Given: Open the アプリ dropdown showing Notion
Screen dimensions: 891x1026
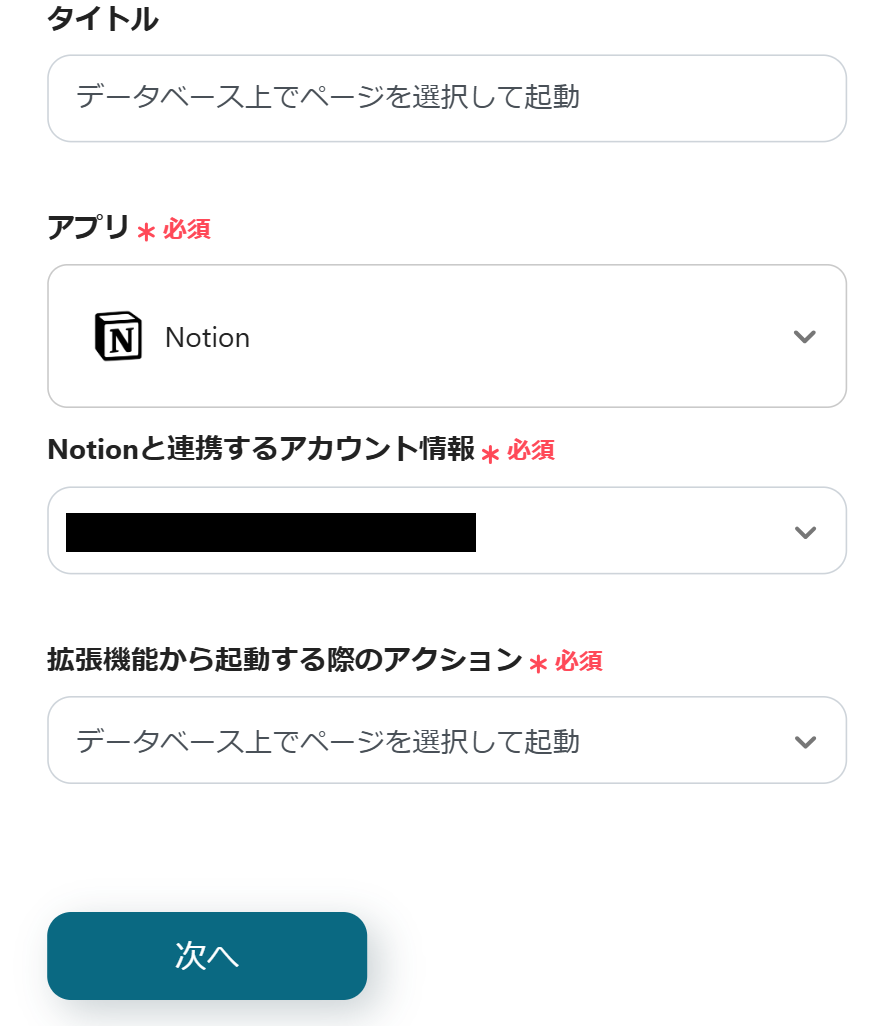Looking at the screenshot, I should [x=446, y=336].
